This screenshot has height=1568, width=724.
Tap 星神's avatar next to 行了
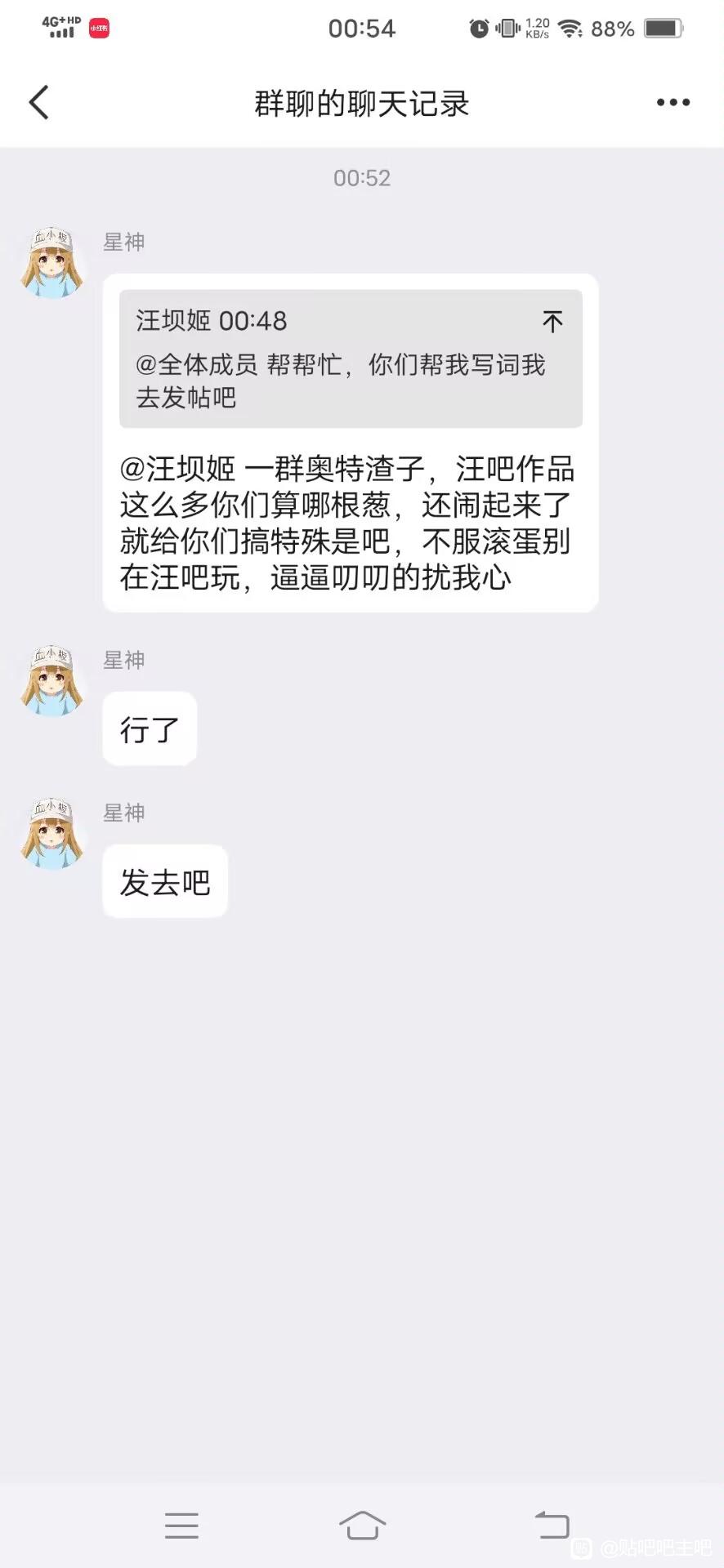point(52,681)
